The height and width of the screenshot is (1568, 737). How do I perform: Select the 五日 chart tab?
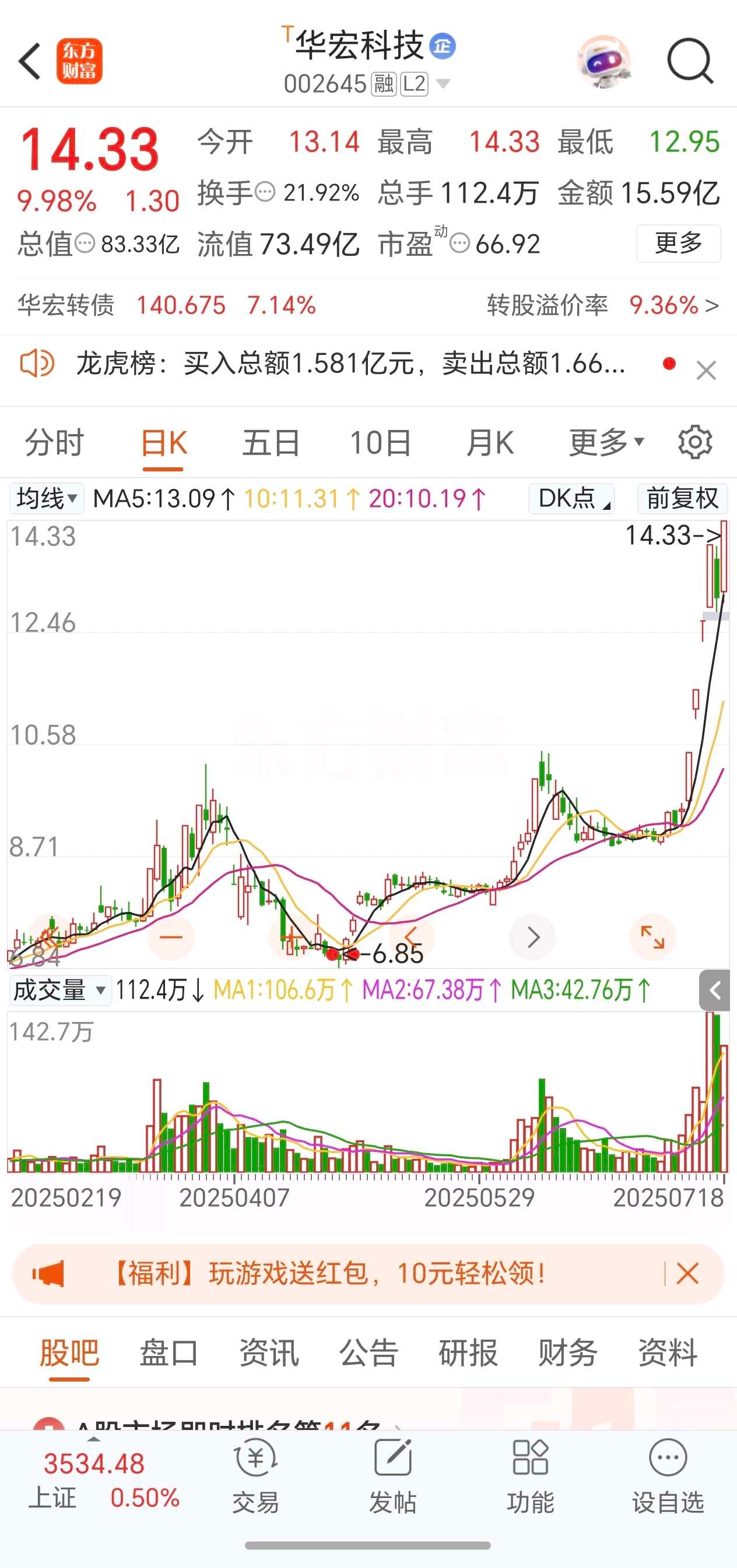click(271, 442)
